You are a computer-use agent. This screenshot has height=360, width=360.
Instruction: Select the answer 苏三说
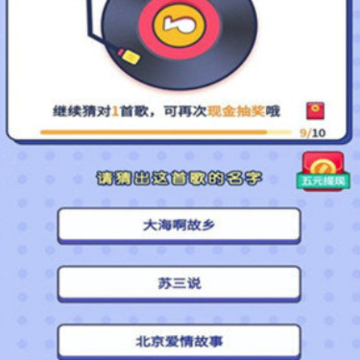coord(179,284)
